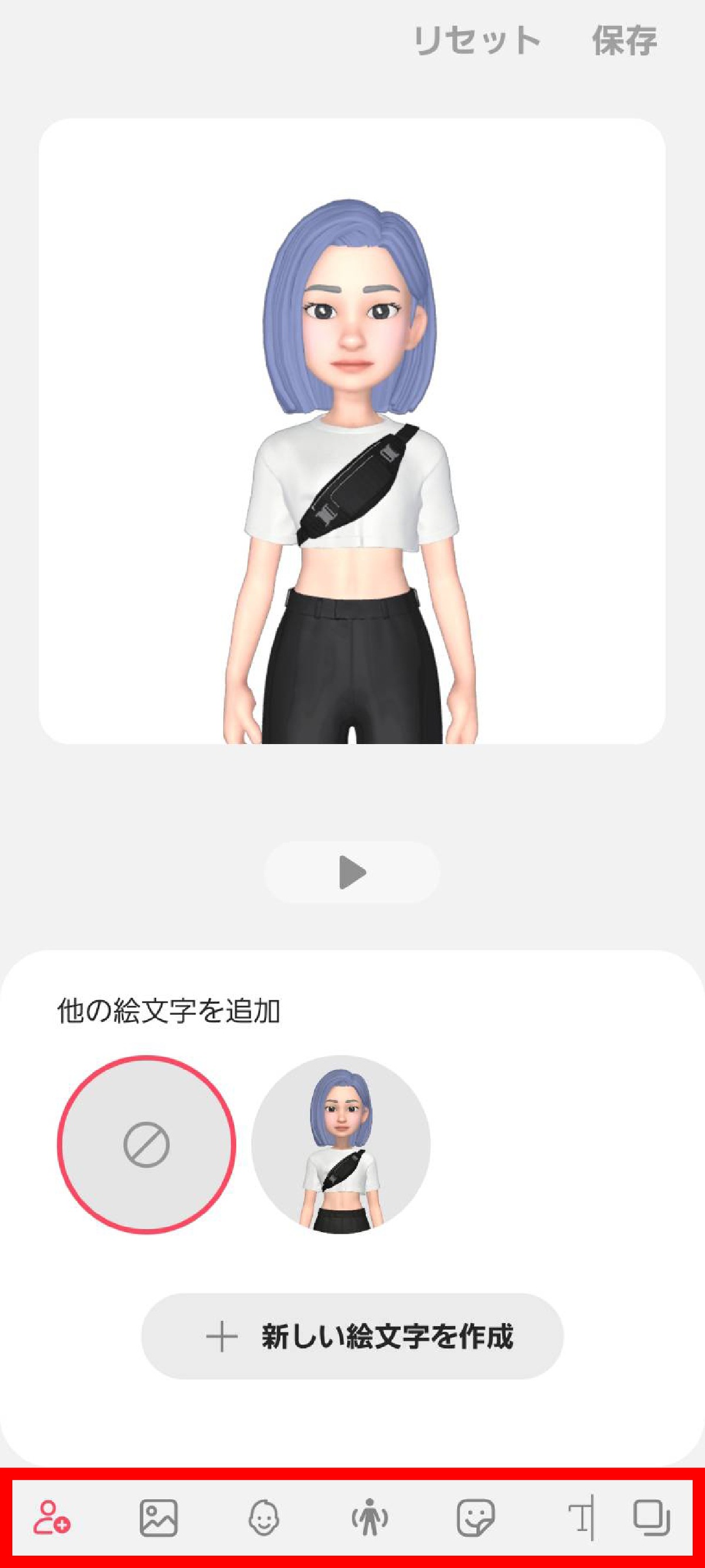The height and width of the screenshot is (1568, 705).
Task: Select the no-emoji (none) option
Action: tap(146, 1145)
